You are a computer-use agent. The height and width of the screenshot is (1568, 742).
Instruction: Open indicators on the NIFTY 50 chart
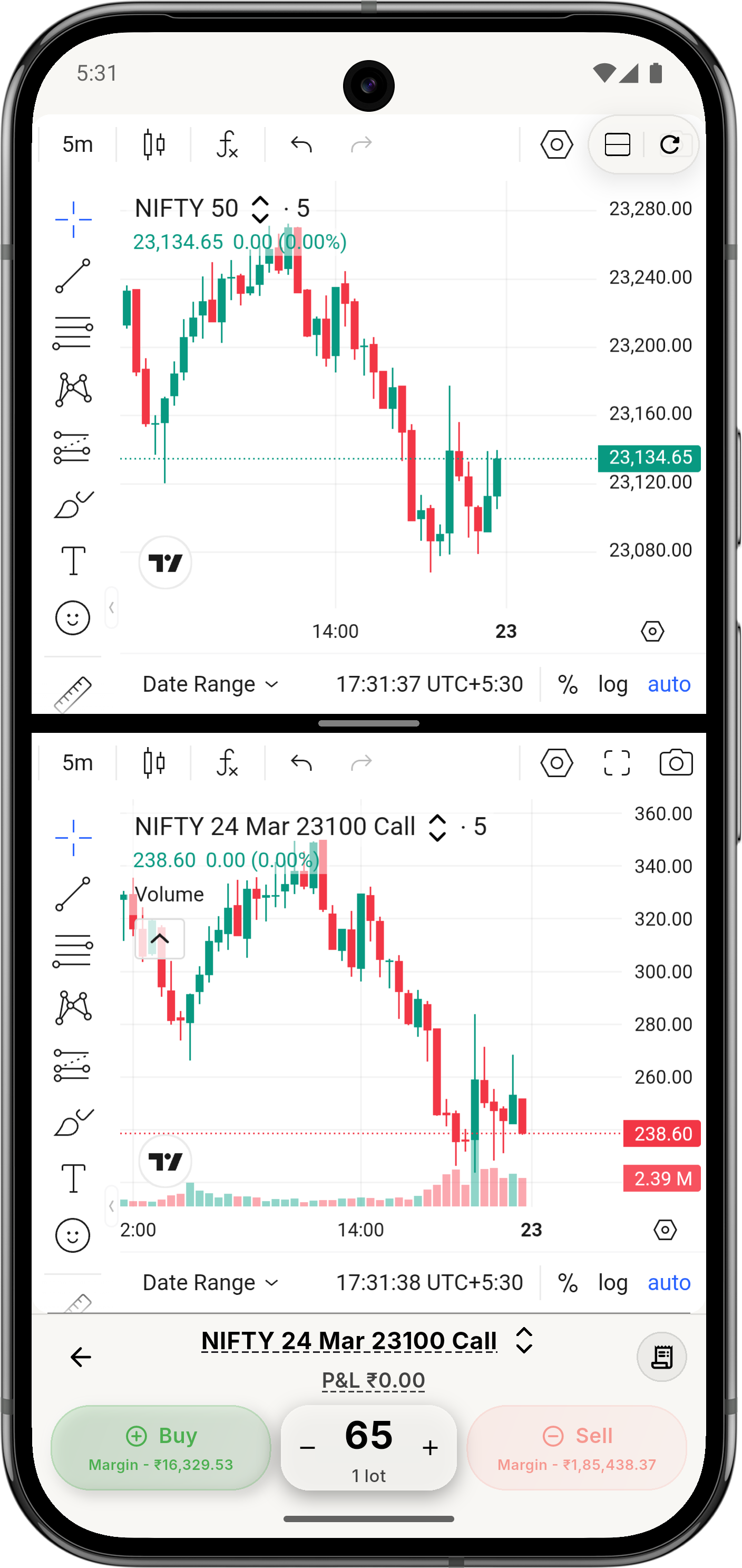[x=227, y=144]
